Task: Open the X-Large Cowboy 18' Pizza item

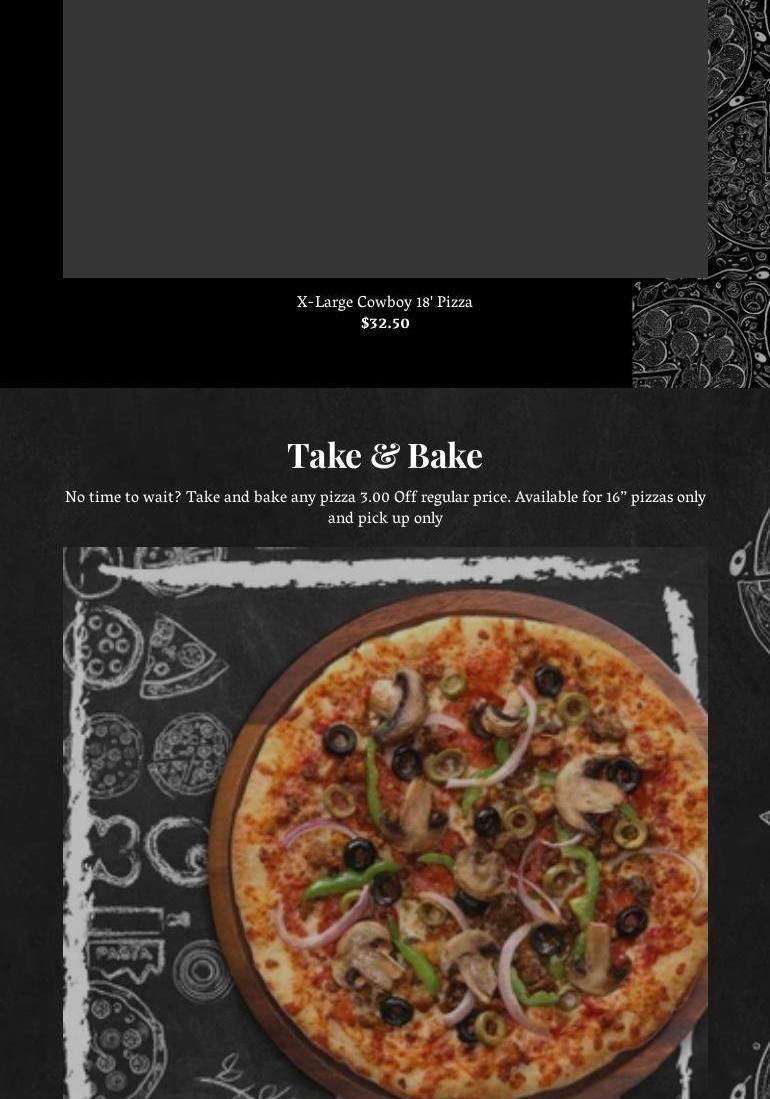Action: click(385, 301)
